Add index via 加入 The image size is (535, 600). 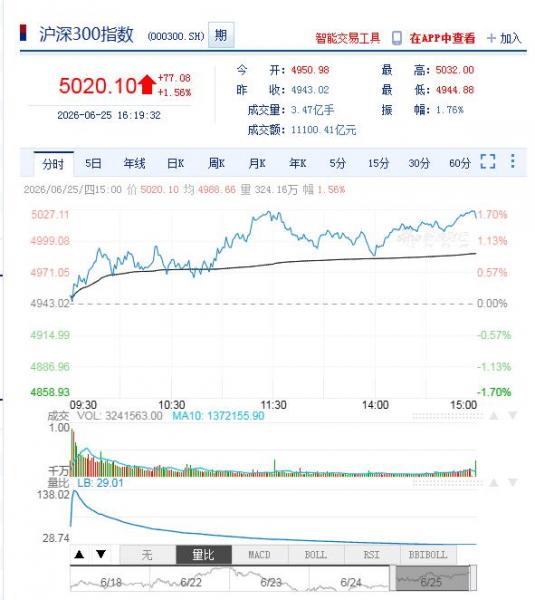pos(504,38)
